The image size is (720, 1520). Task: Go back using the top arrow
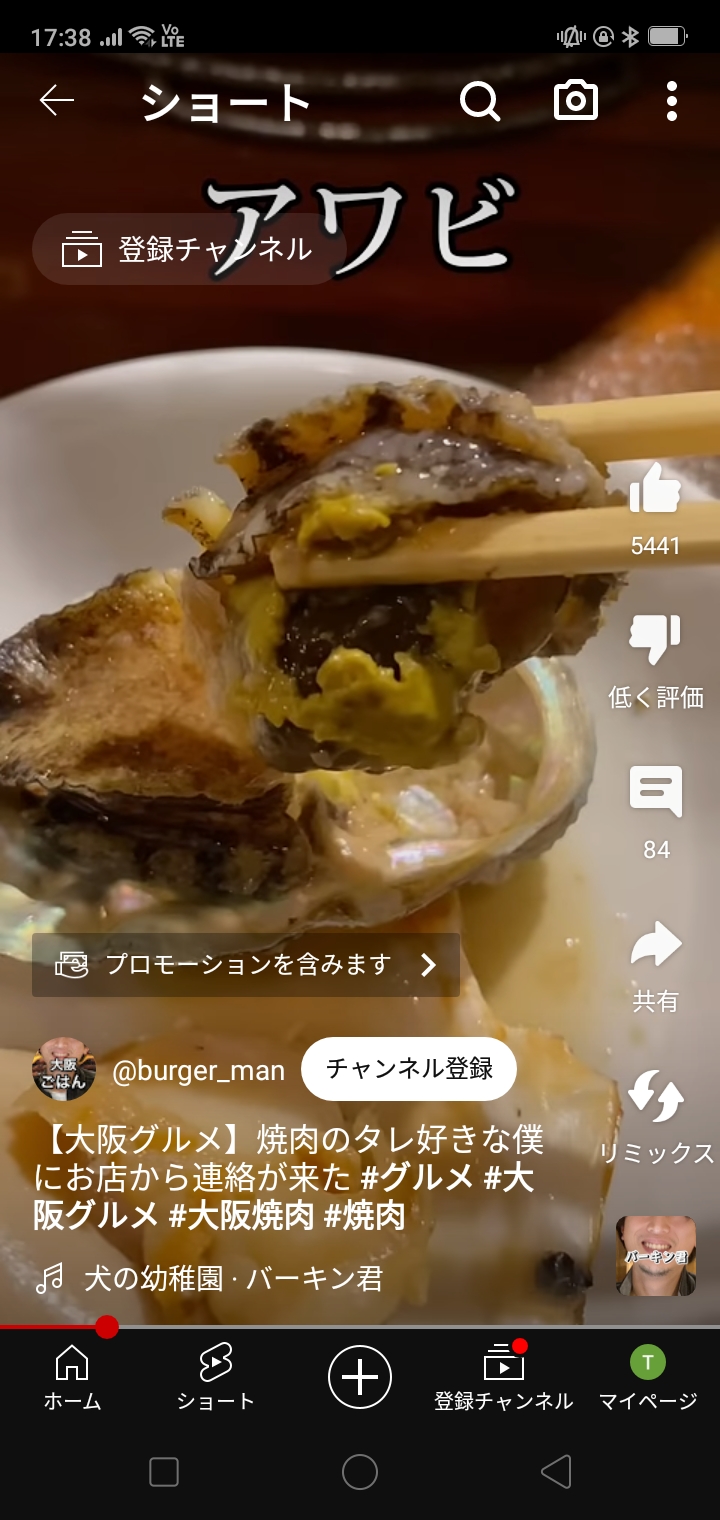(57, 101)
